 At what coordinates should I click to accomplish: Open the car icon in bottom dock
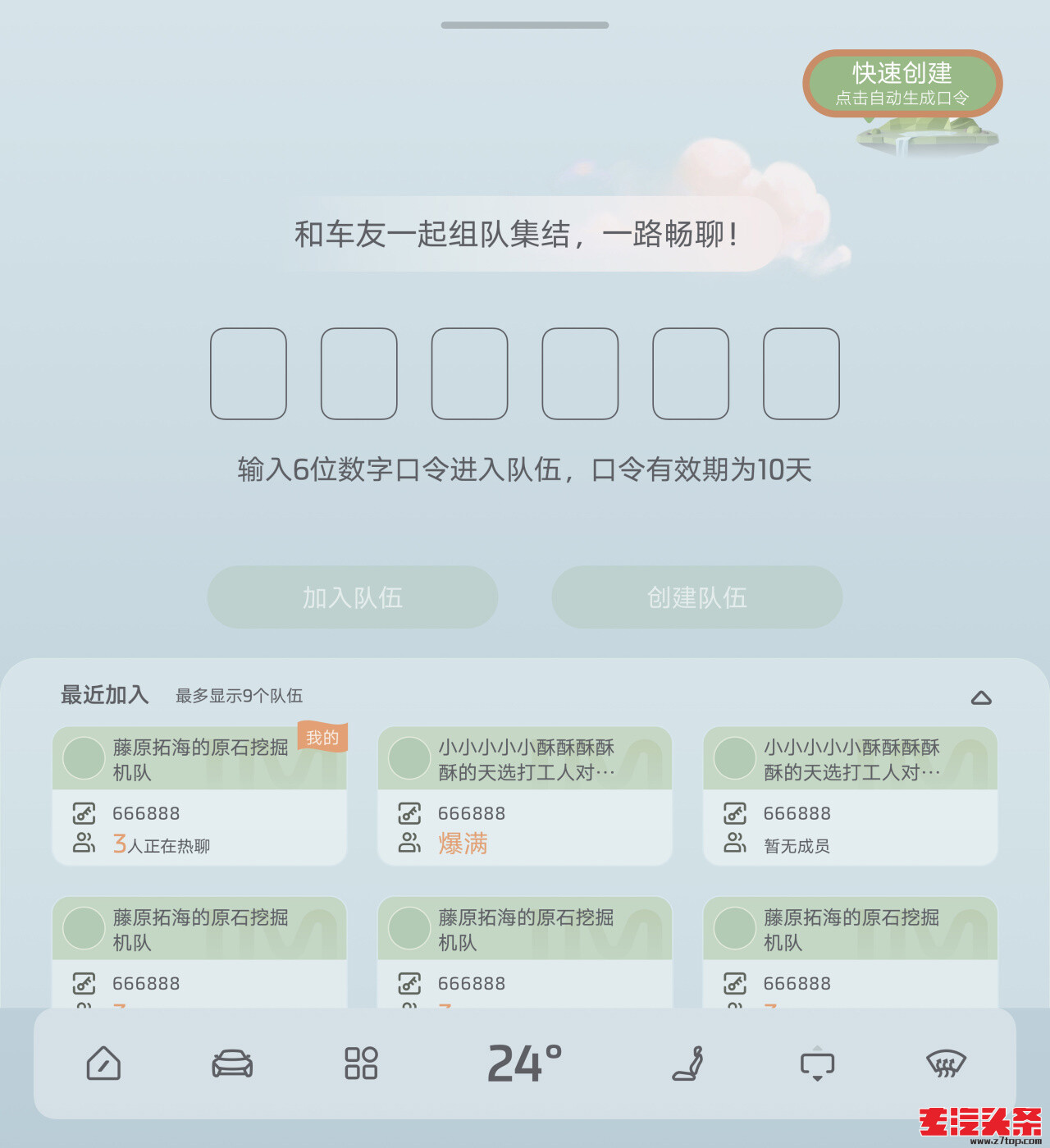232,1063
